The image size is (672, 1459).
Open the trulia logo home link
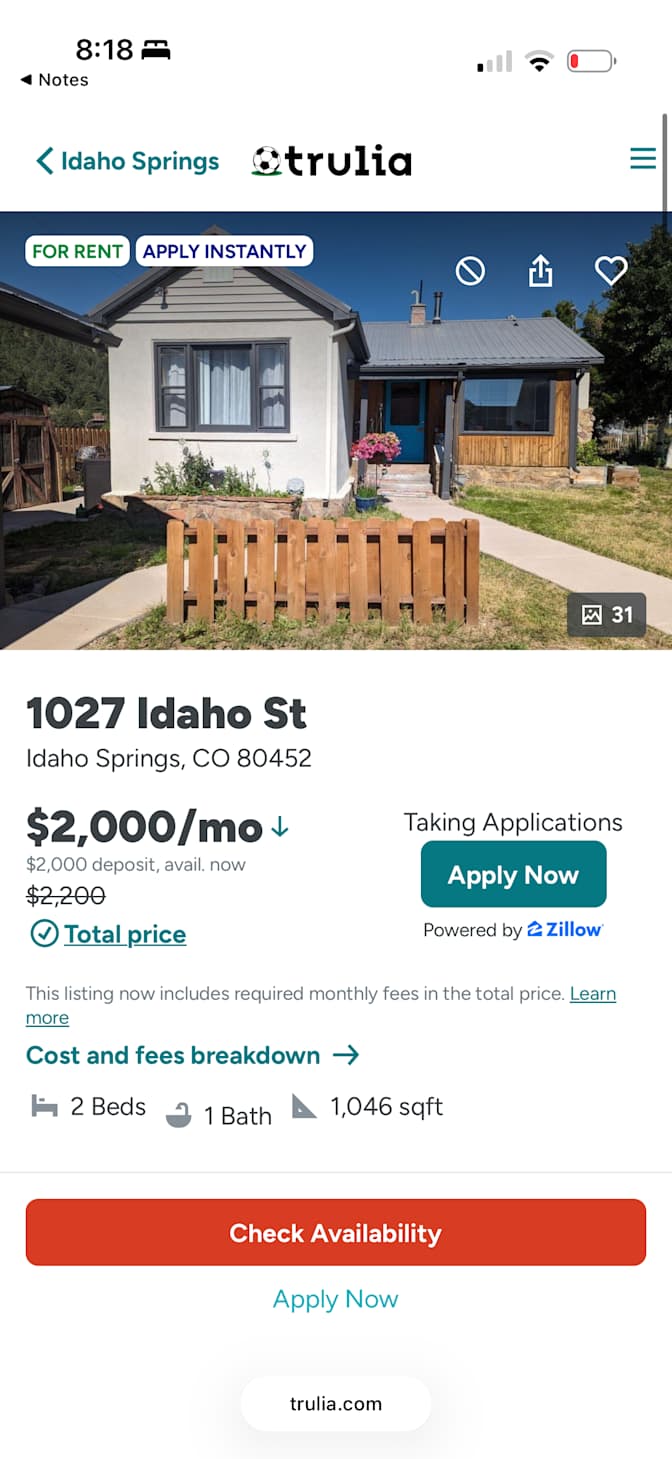332,160
